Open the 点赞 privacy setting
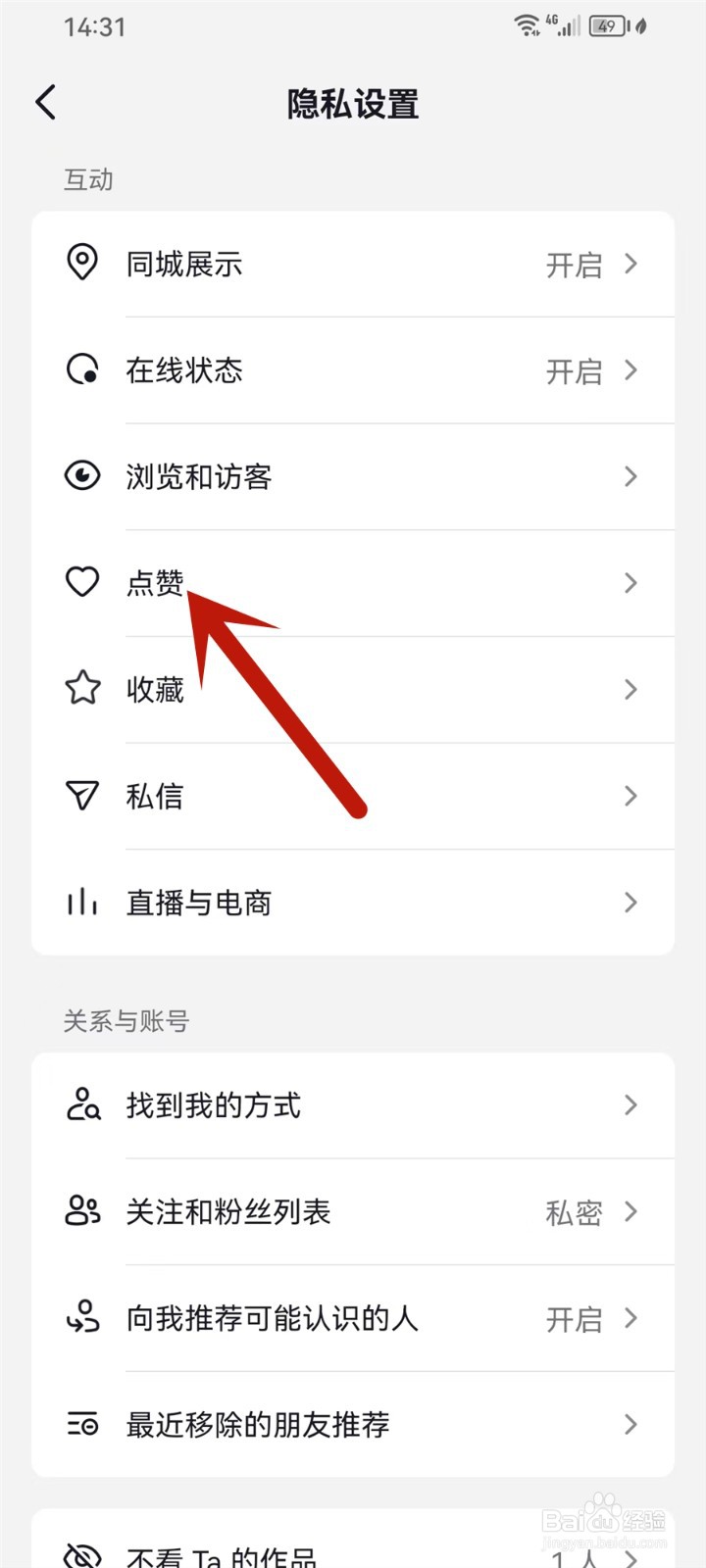The height and width of the screenshot is (1568, 706). (353, 583)
